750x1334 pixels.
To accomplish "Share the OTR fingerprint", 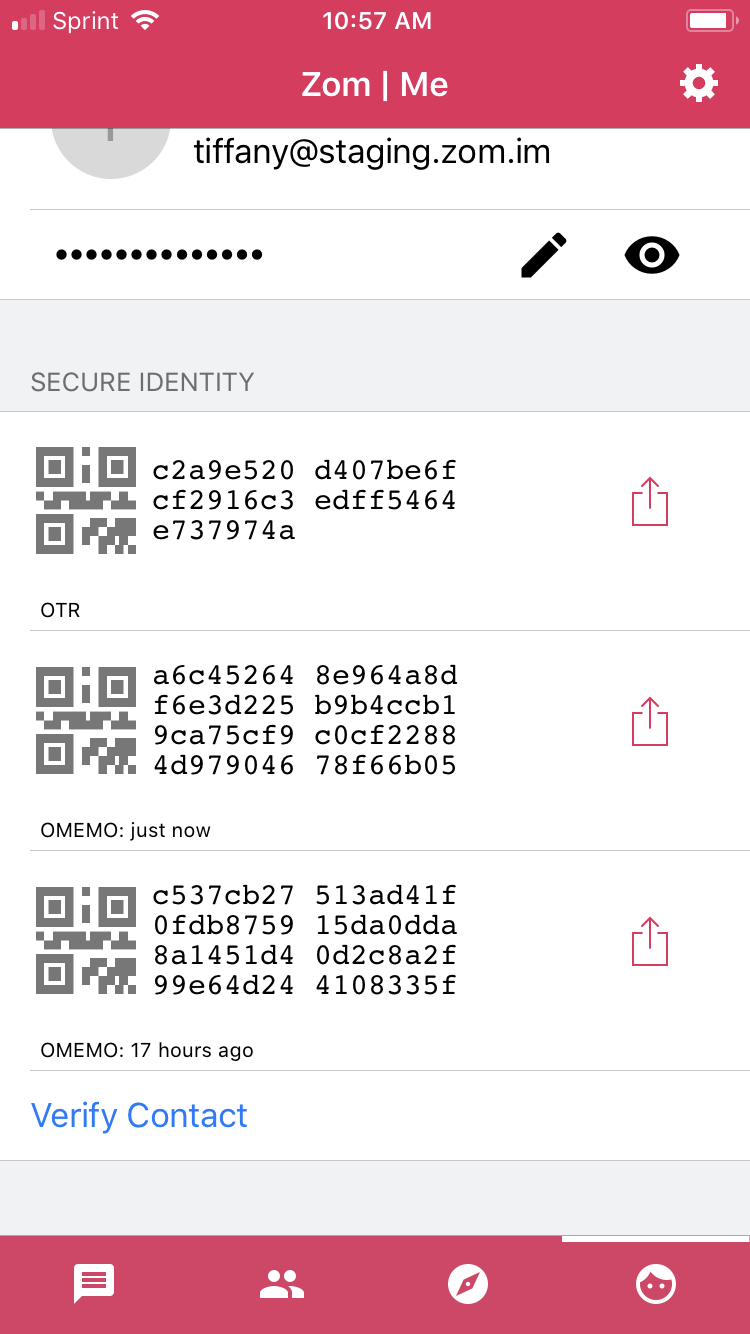I will pos(649,502).
